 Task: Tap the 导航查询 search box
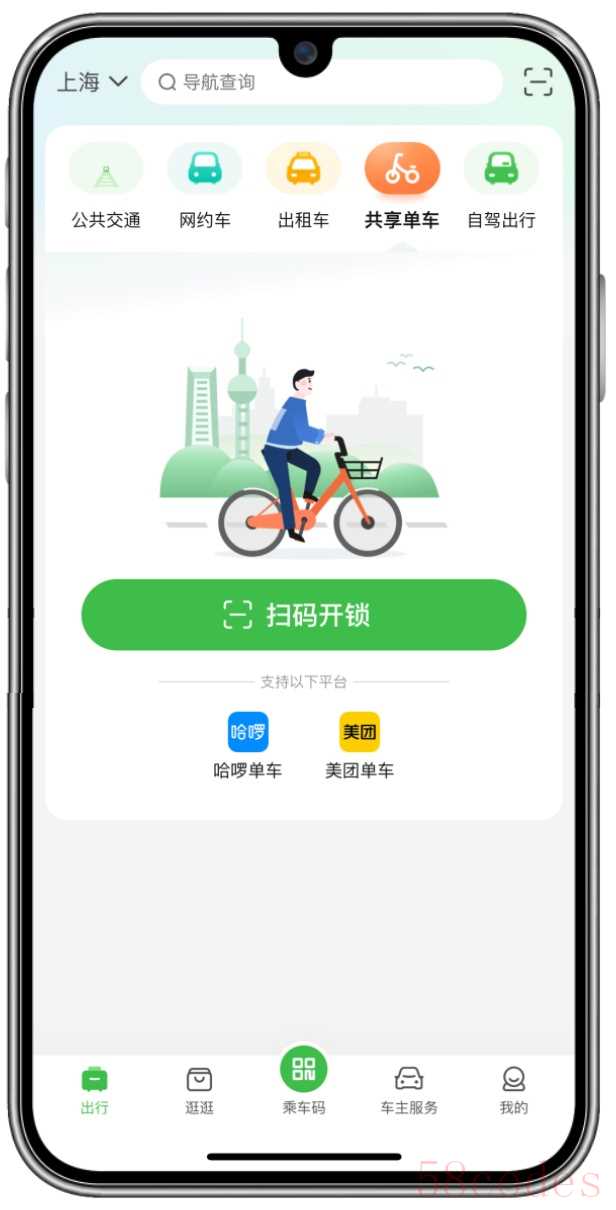tap(322, 82)
